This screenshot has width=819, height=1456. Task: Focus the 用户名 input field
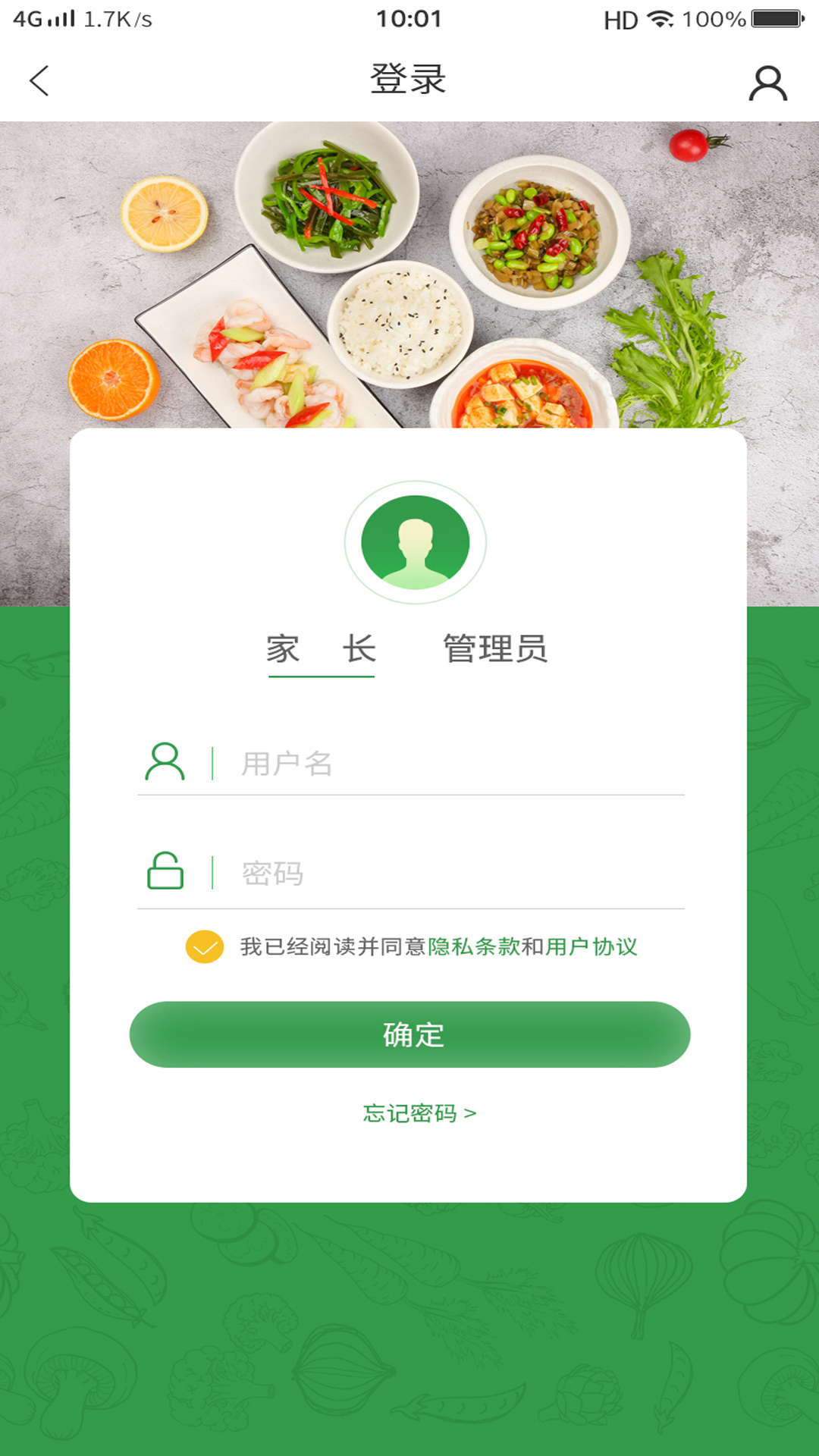[x=455, y=764]
